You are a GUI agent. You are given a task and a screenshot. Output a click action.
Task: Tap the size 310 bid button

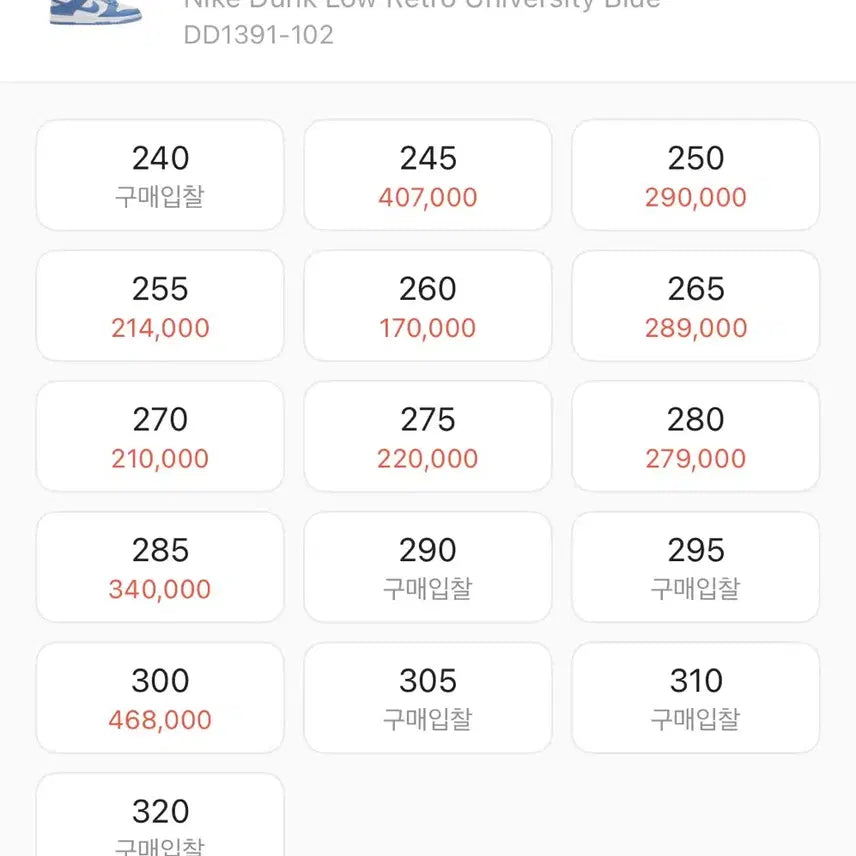click(x=695, y=698)
